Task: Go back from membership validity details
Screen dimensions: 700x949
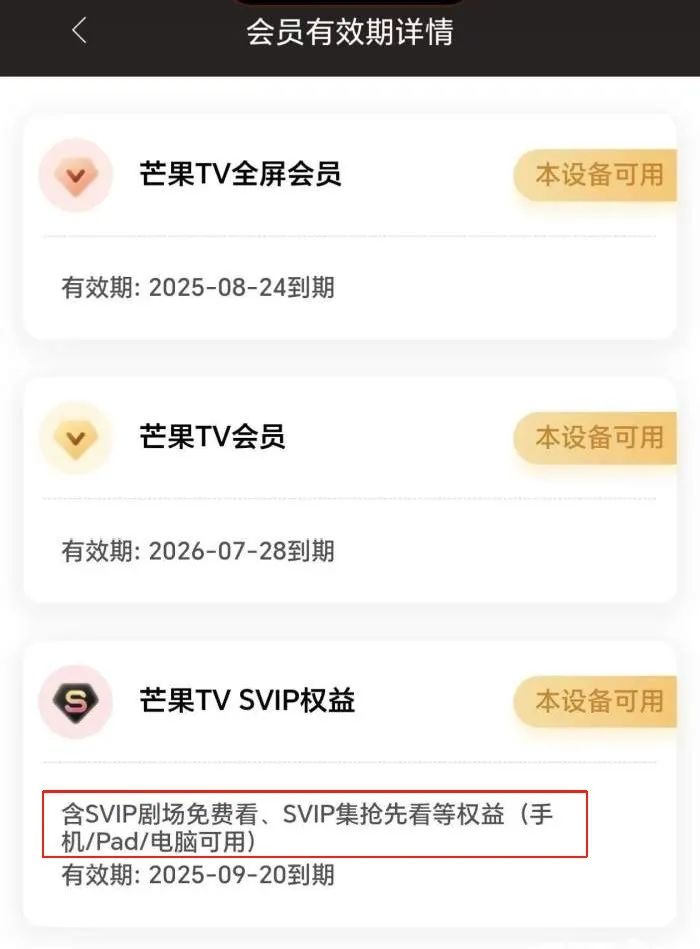Action: tap(79, 31)
